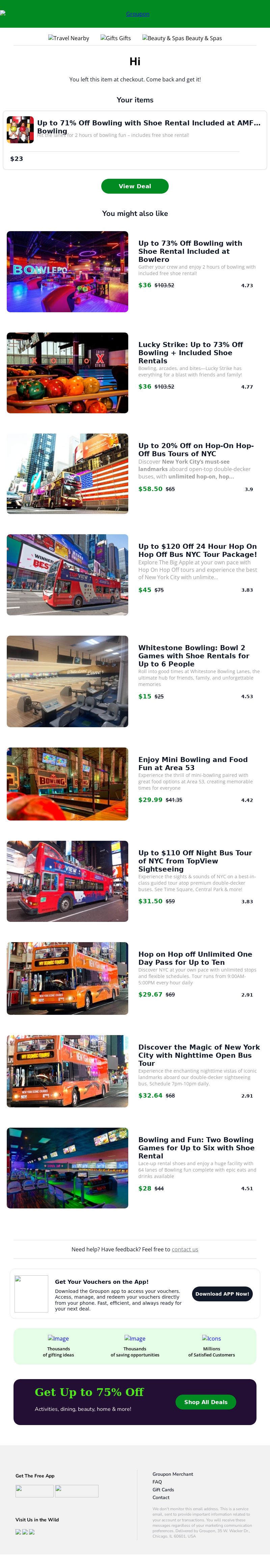Open the Bowlero bowling deal

(x=190, y=251)
